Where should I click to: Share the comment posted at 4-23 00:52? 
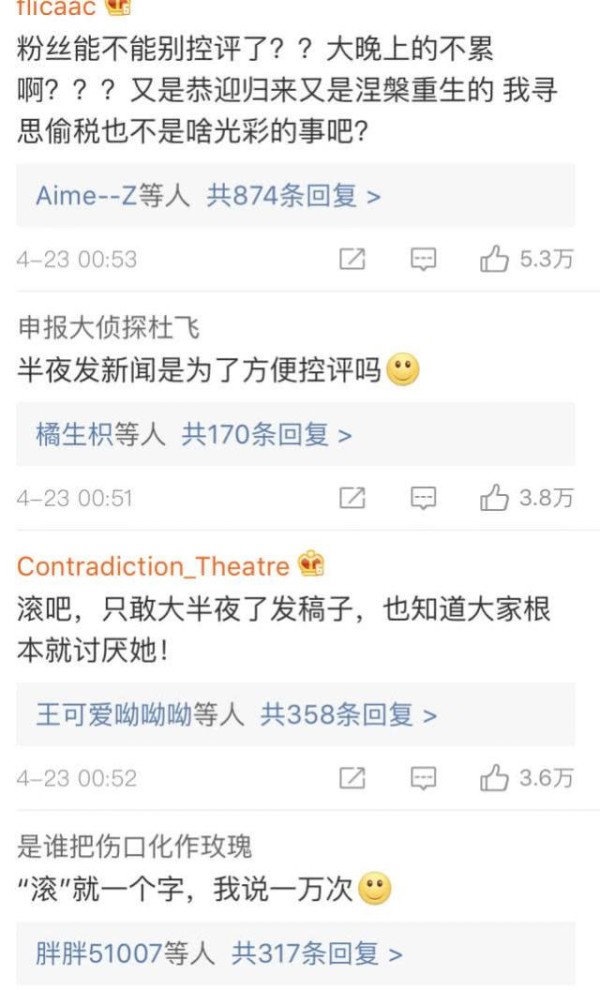[x=351, y=778]
